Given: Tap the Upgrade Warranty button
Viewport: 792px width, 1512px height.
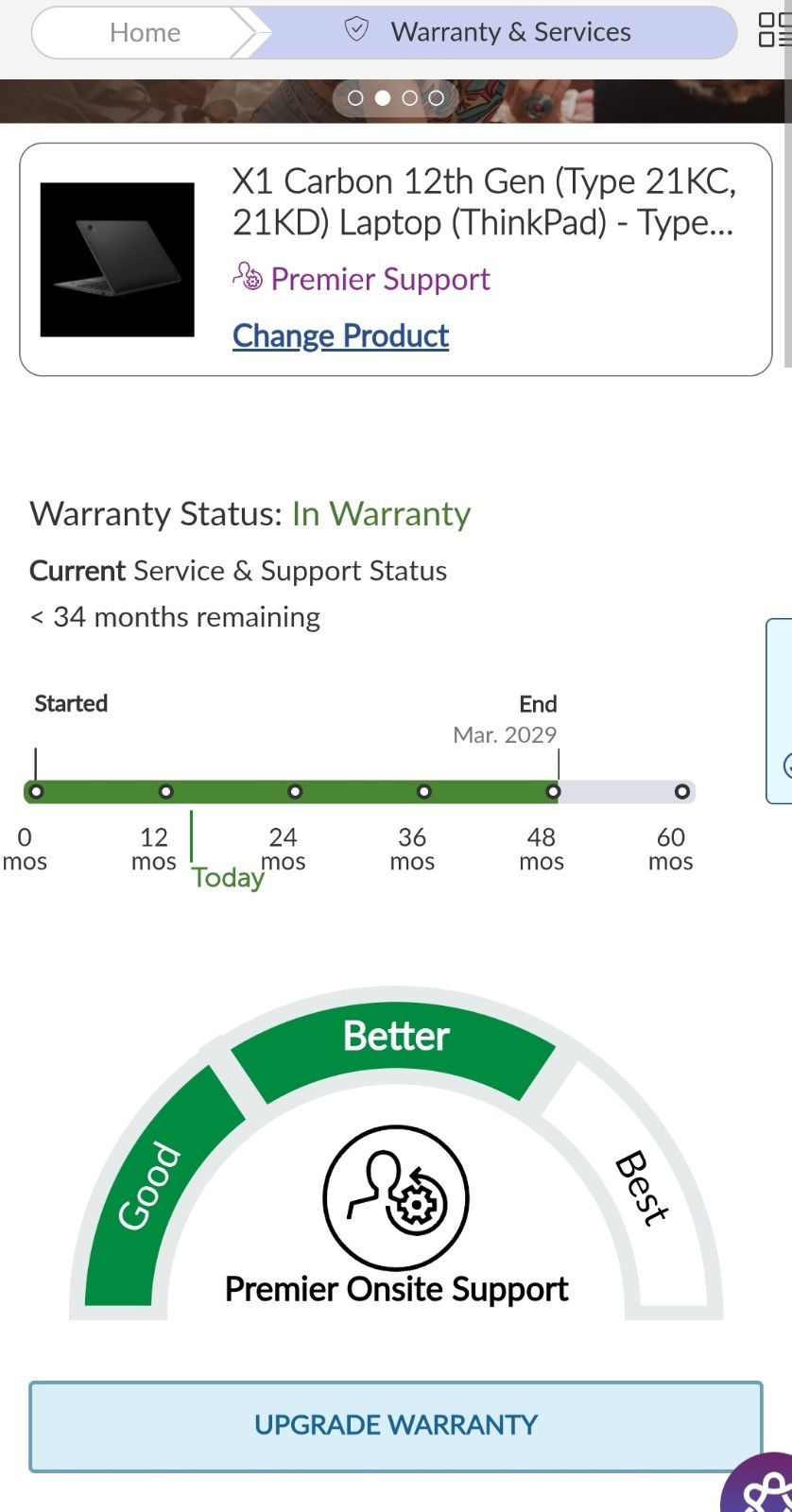Looking at the screenshot, I should (396, 1426).
